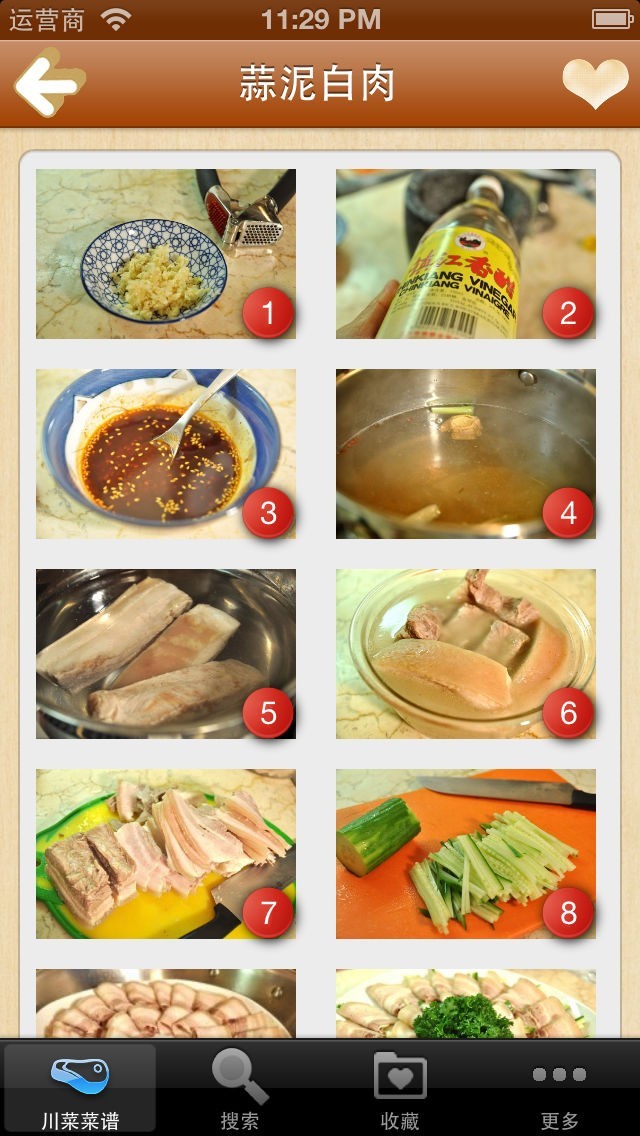The image size is (640, 1136).
Task: Open the 收藏 tab
Action: (400, 1089)
